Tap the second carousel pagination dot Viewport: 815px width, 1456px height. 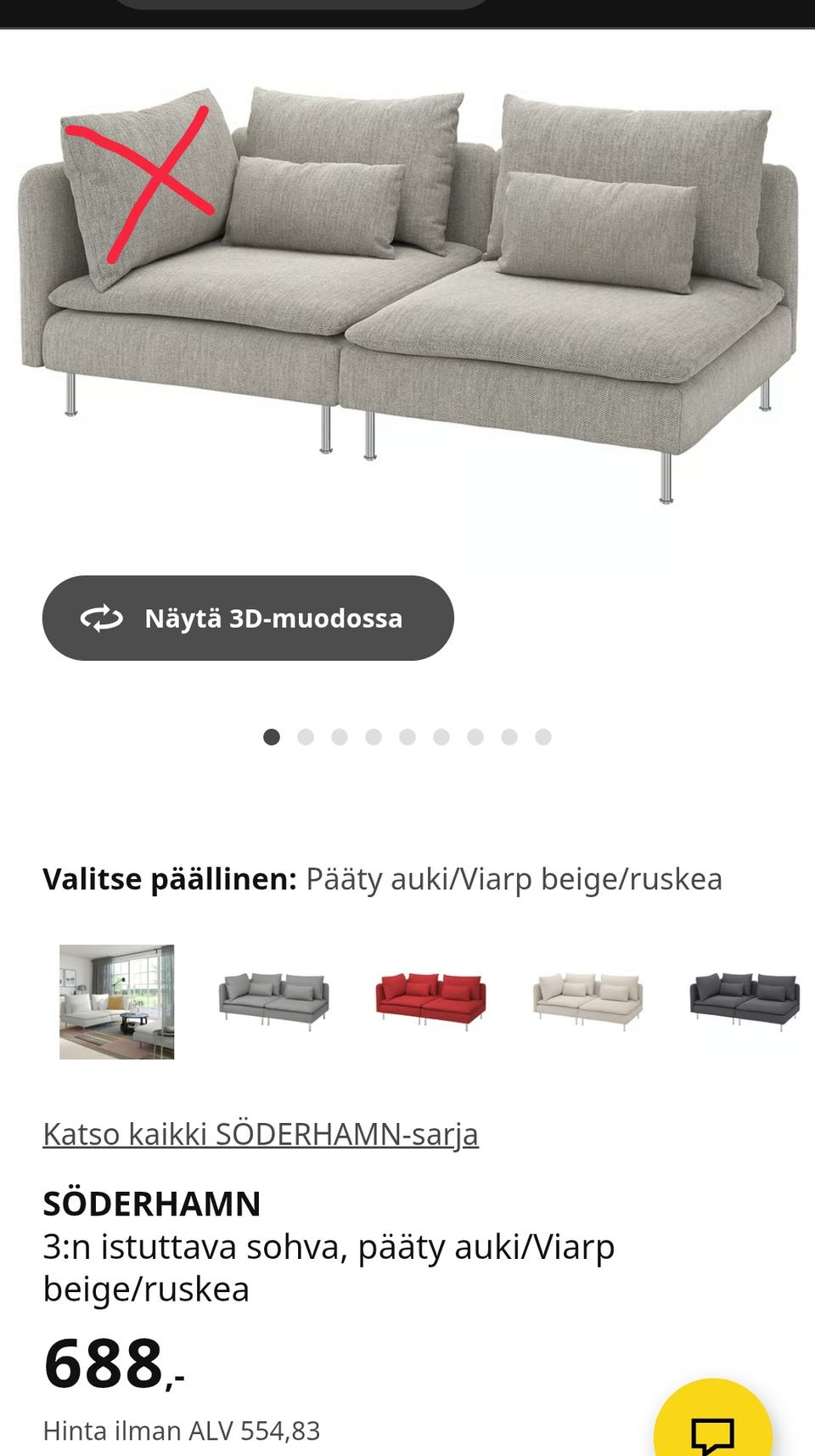[306, 736]
